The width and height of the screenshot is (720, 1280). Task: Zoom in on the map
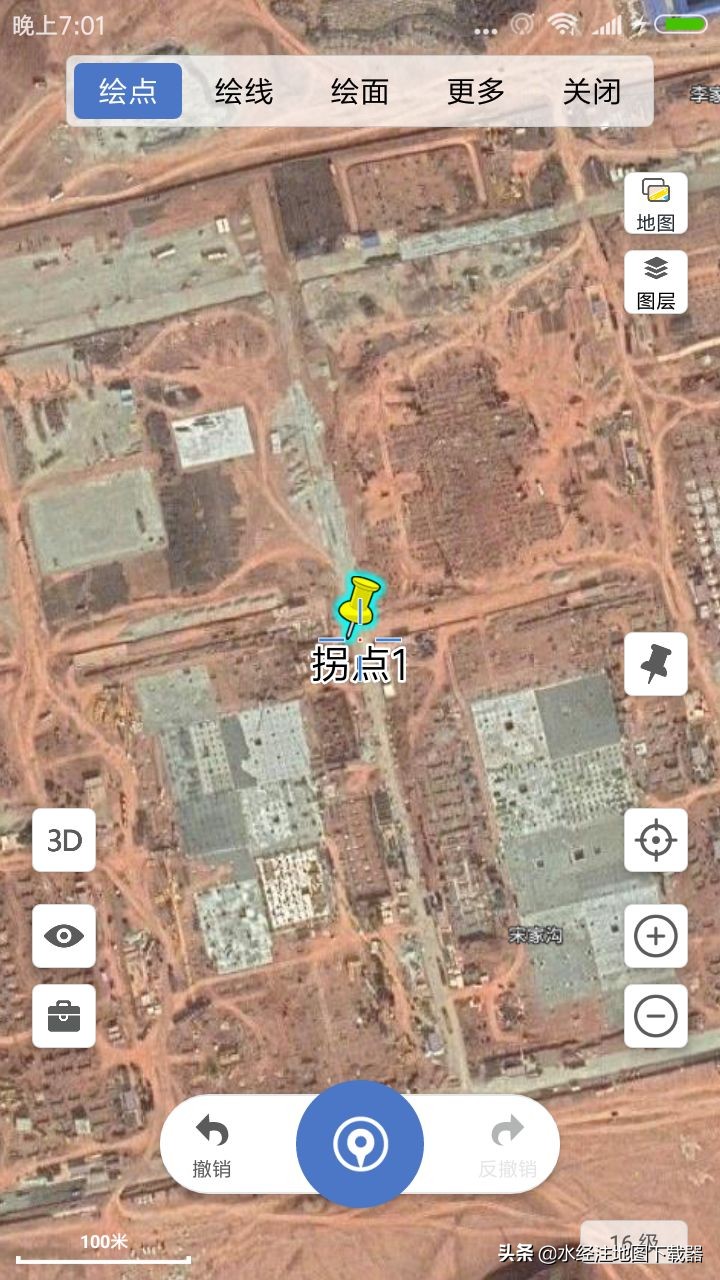click(656, 936)
